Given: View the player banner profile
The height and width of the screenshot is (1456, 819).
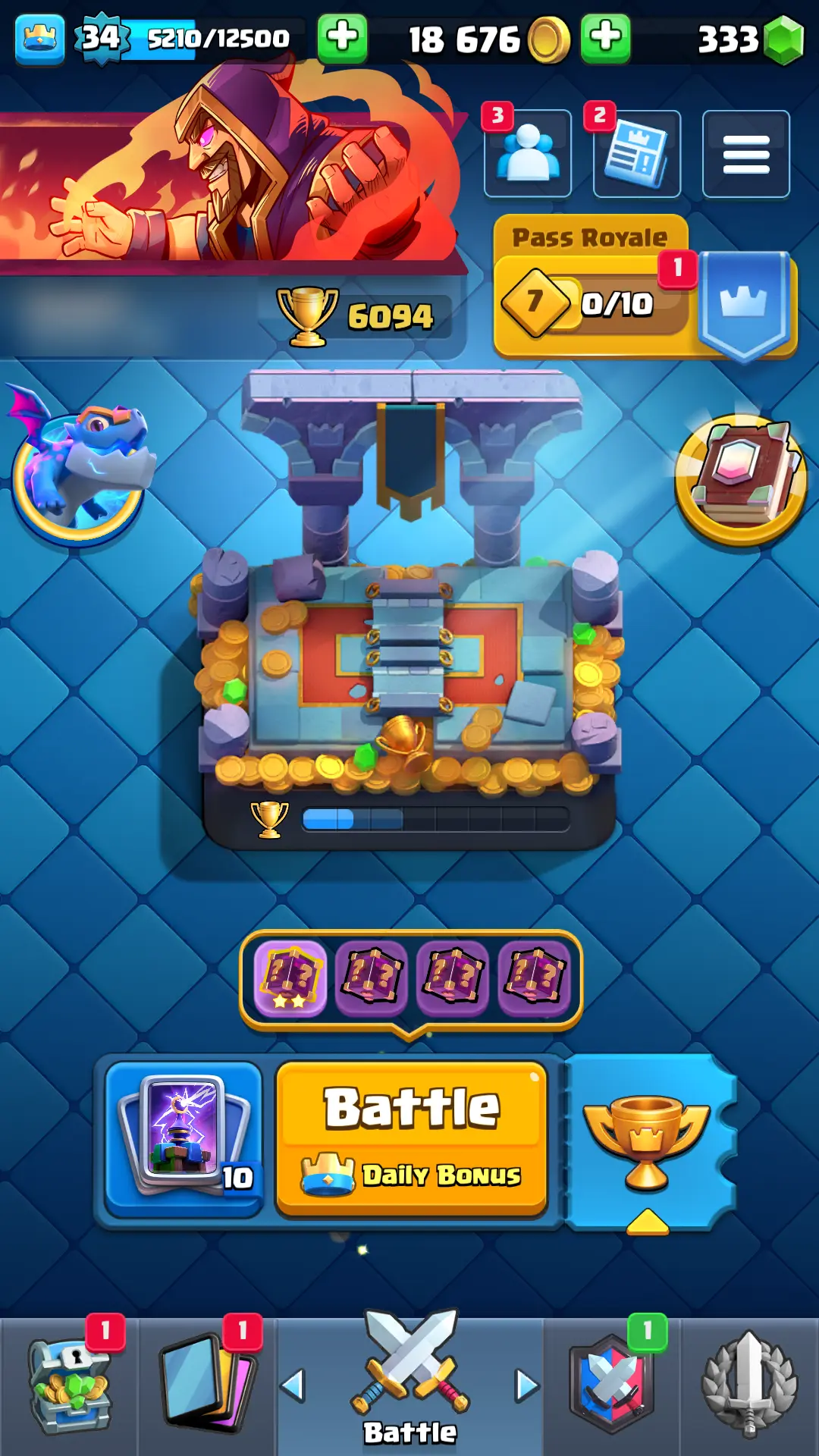Looking at the screenshot, I should (x=227, y=182).
